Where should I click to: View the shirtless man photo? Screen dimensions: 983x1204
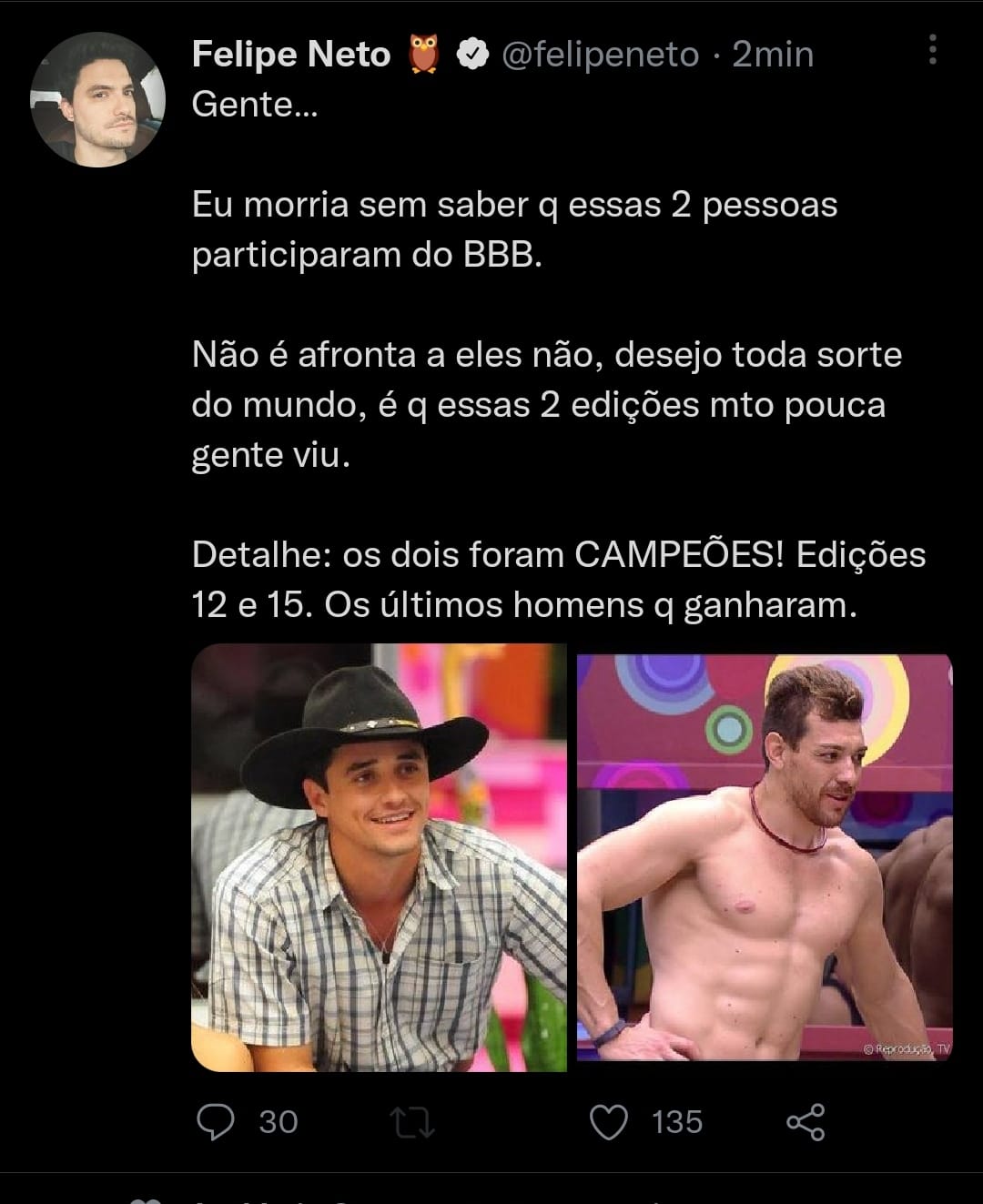pyautogui.click(x=765, y=857)
